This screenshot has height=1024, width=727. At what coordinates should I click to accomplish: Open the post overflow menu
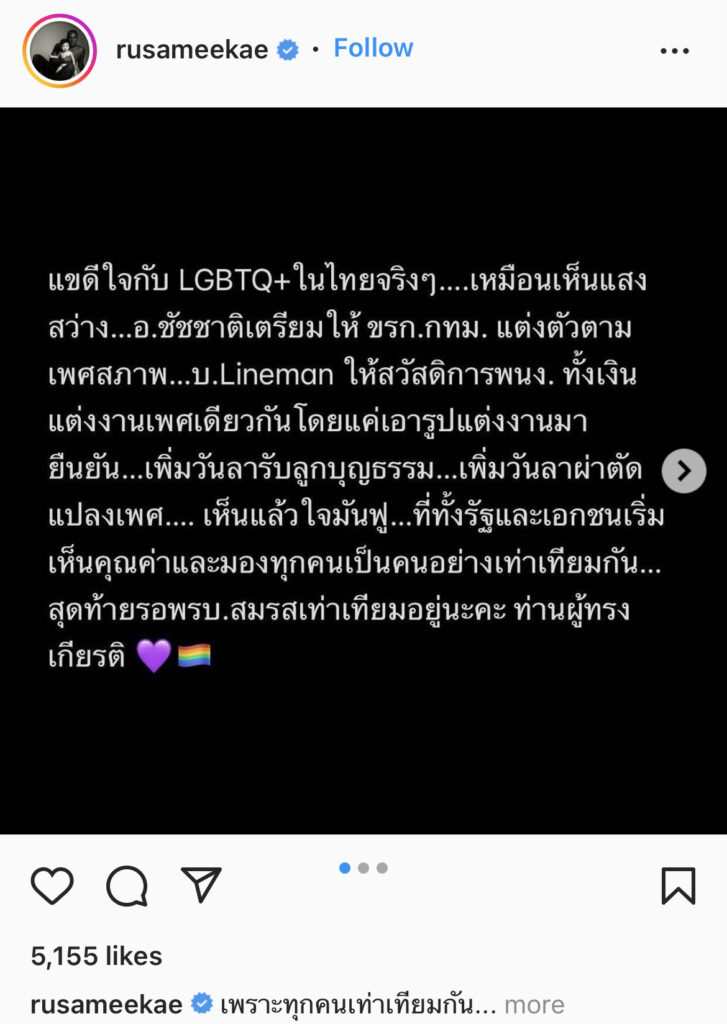coord(675,51)
